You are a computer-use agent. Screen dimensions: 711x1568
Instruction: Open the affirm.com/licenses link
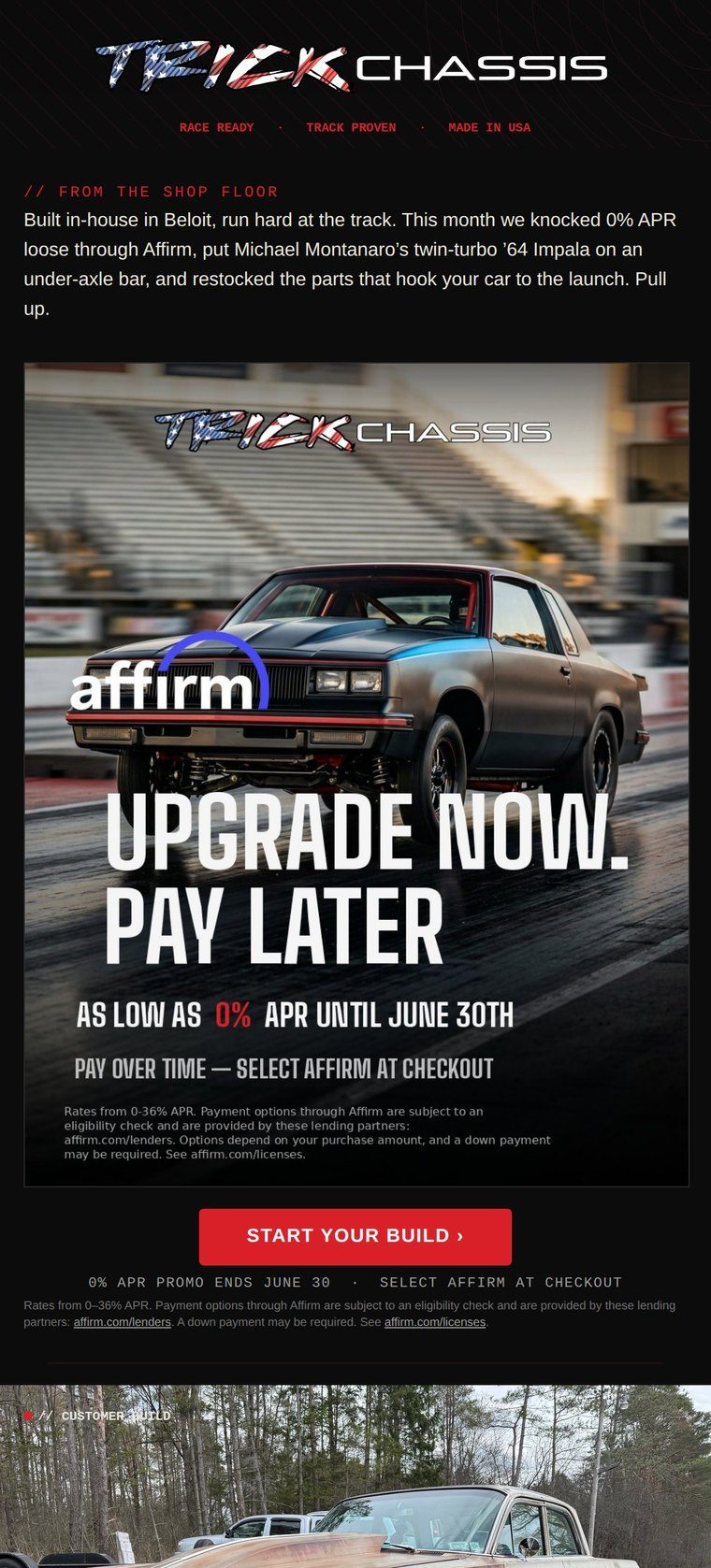coord(435,1322)
